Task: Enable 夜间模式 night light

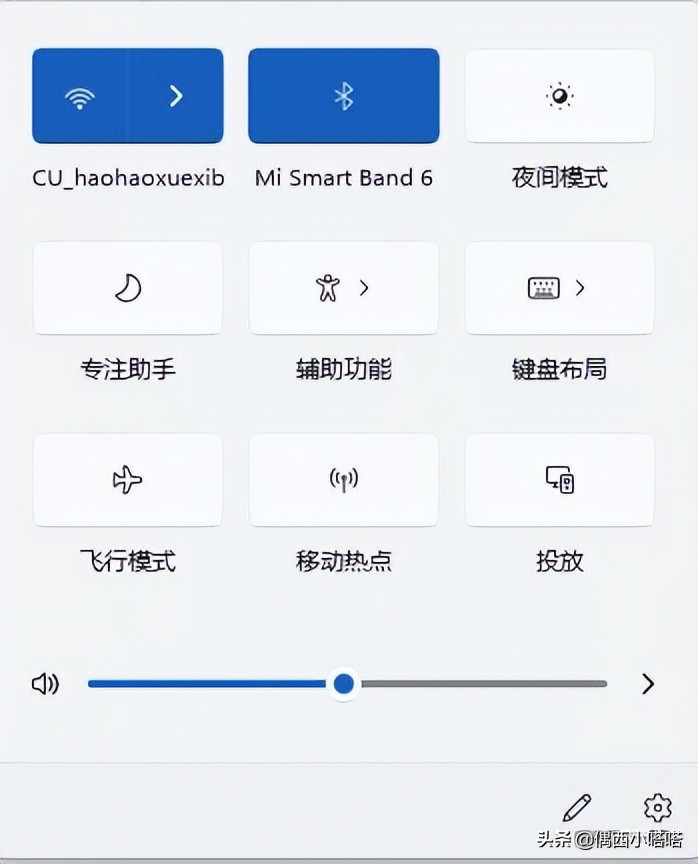Action: pos(559,96)
